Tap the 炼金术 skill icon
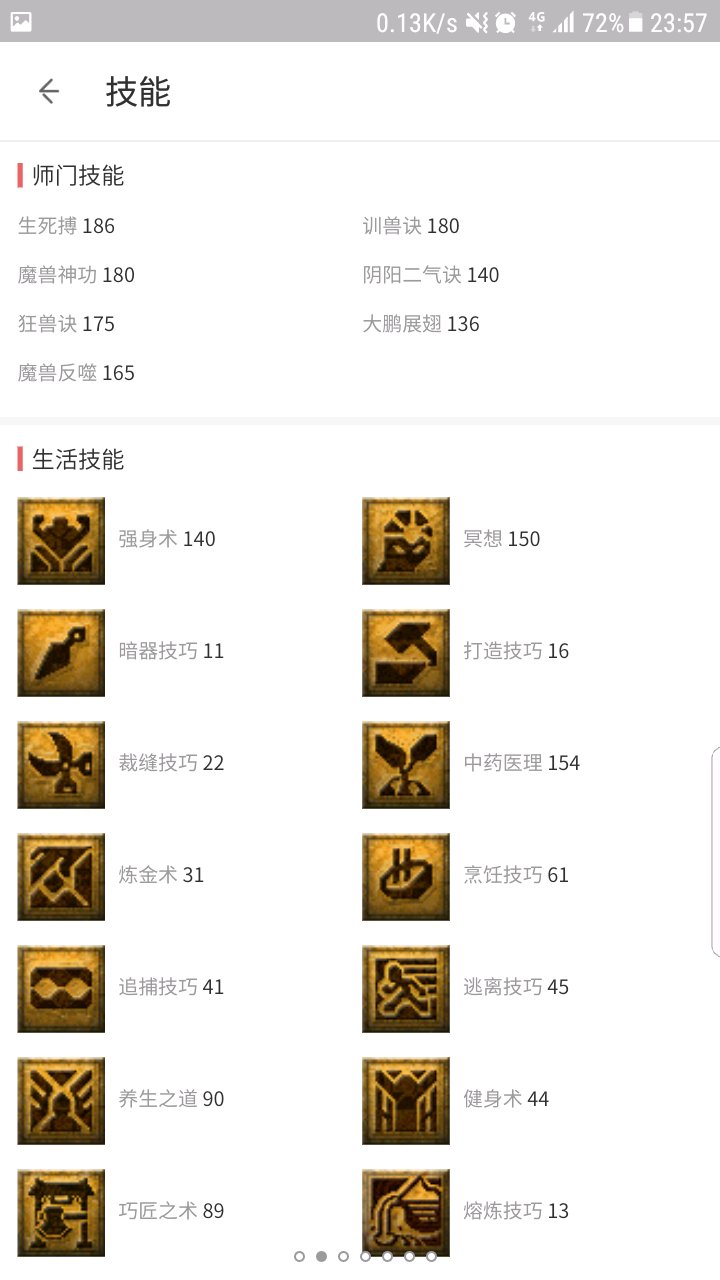This screenshot has height=1280, width=720. click(61, 877)
